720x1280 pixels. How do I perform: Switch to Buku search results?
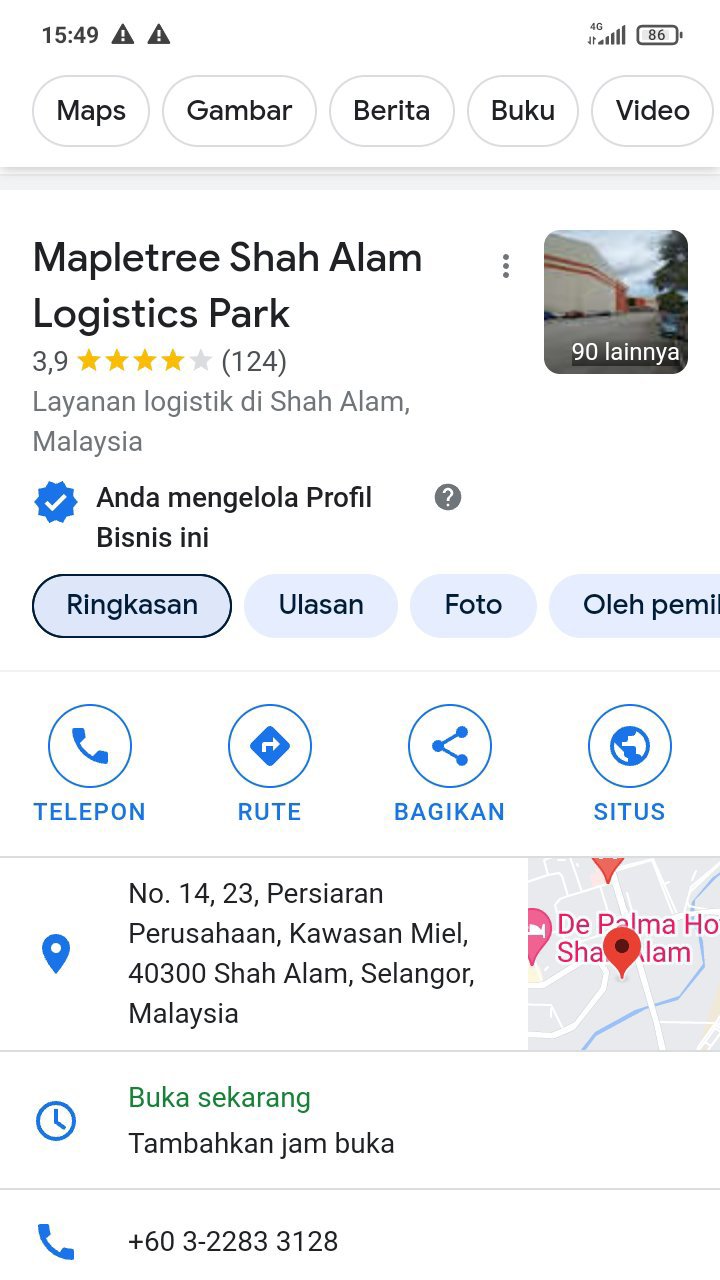(522, 111)
